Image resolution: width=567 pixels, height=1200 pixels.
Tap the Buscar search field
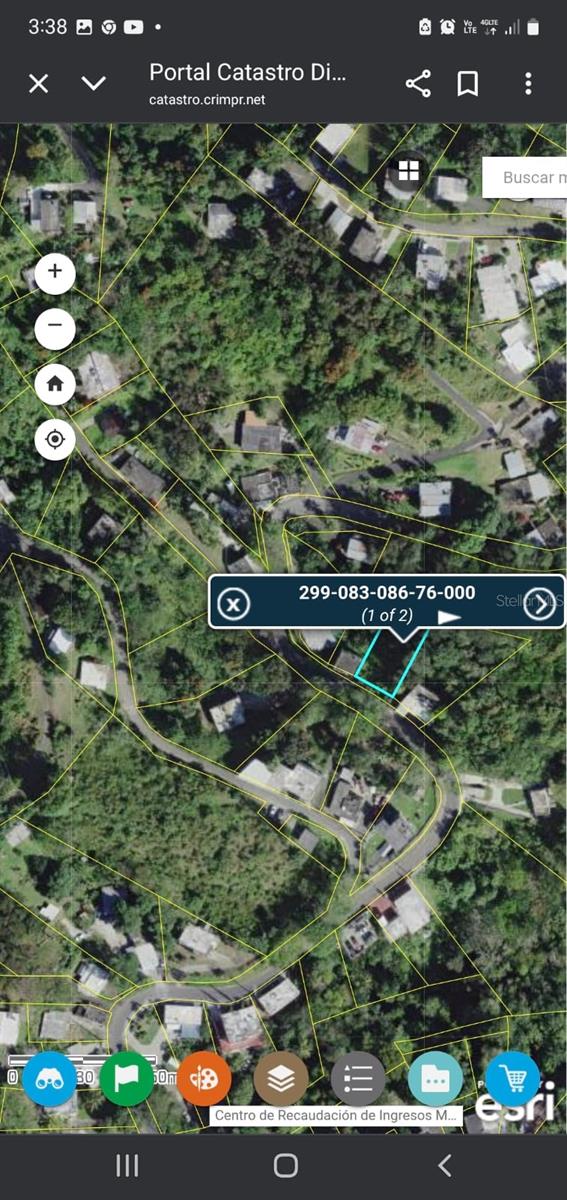tap(525, 177)
